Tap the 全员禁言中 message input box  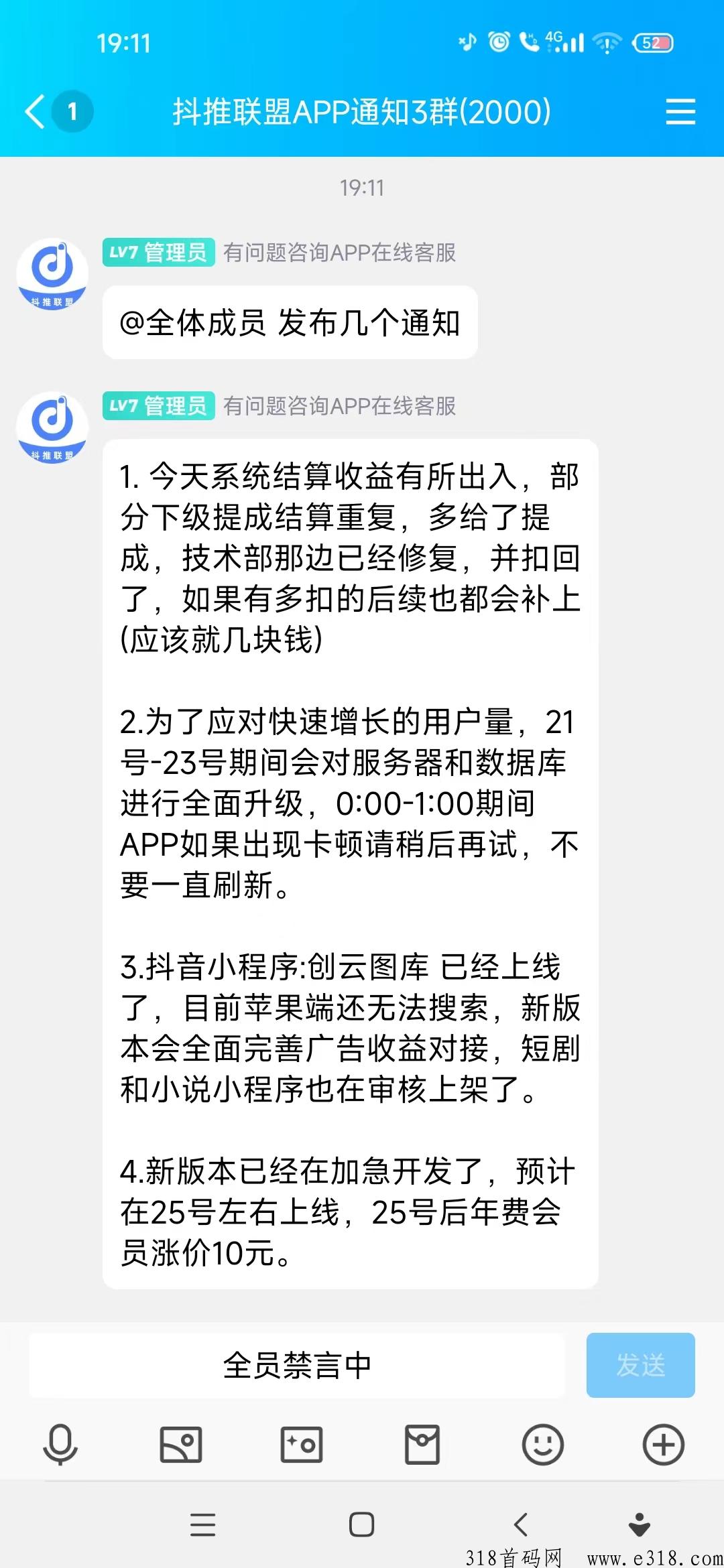[296, 1365]
